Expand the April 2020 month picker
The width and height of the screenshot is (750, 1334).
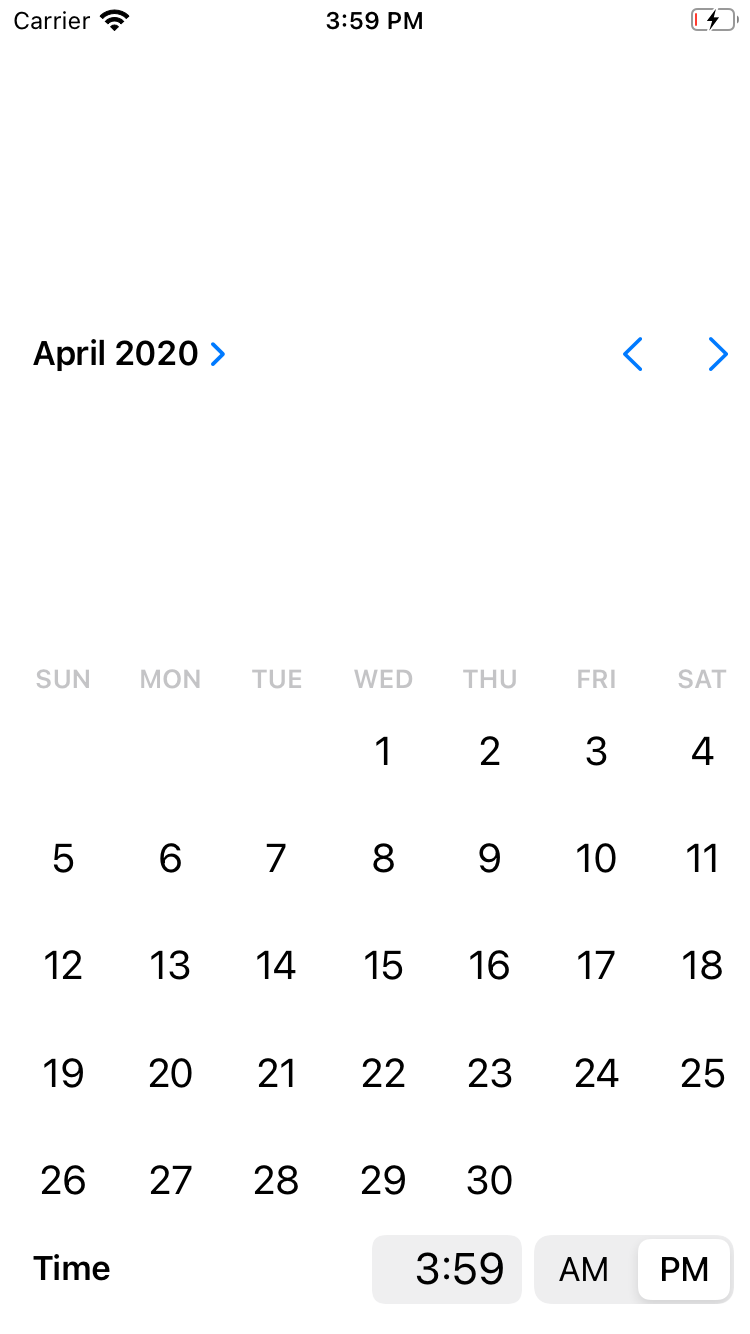point(130,354)
